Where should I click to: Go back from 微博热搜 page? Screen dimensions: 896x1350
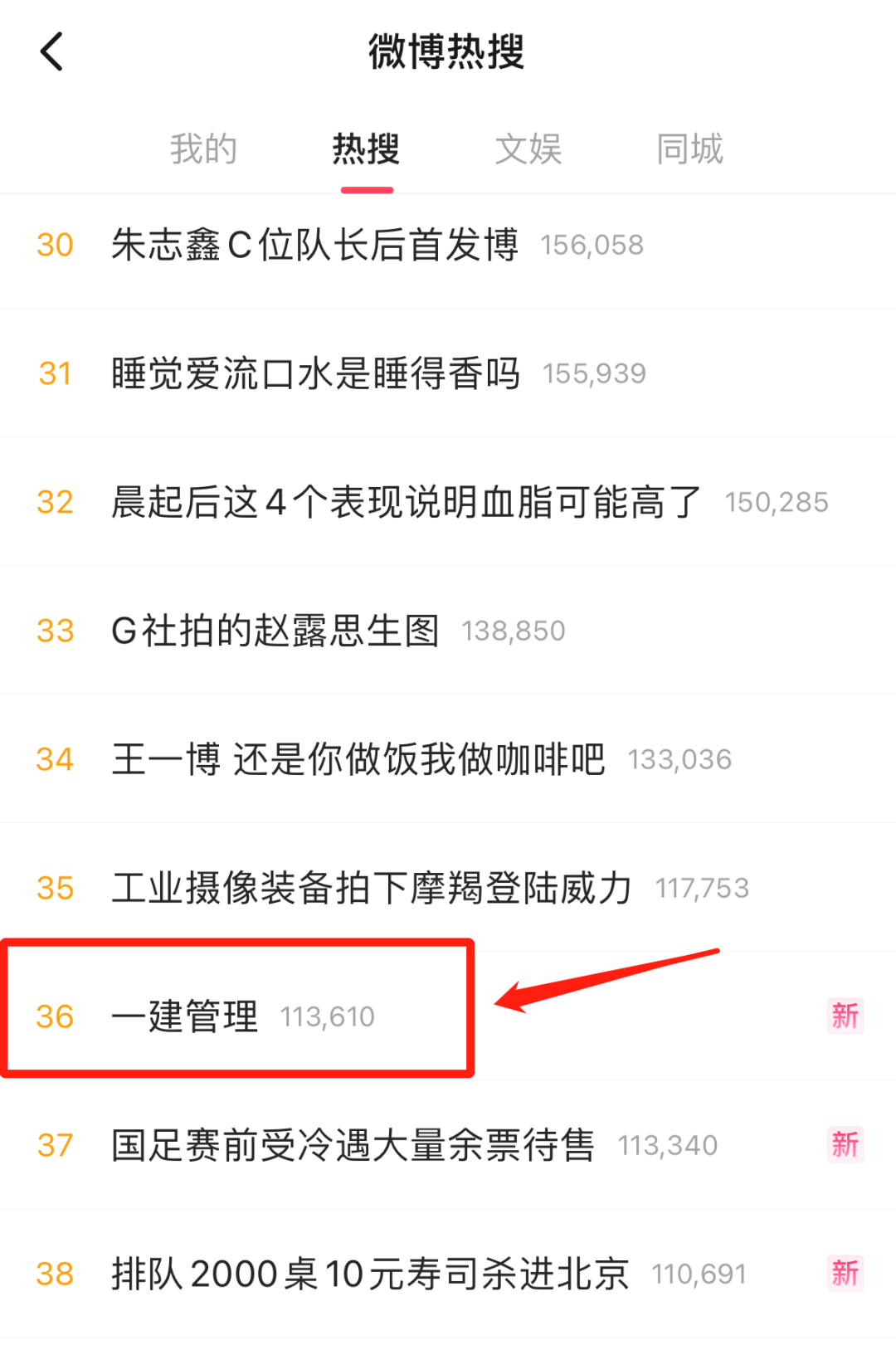tap(52, 51)
